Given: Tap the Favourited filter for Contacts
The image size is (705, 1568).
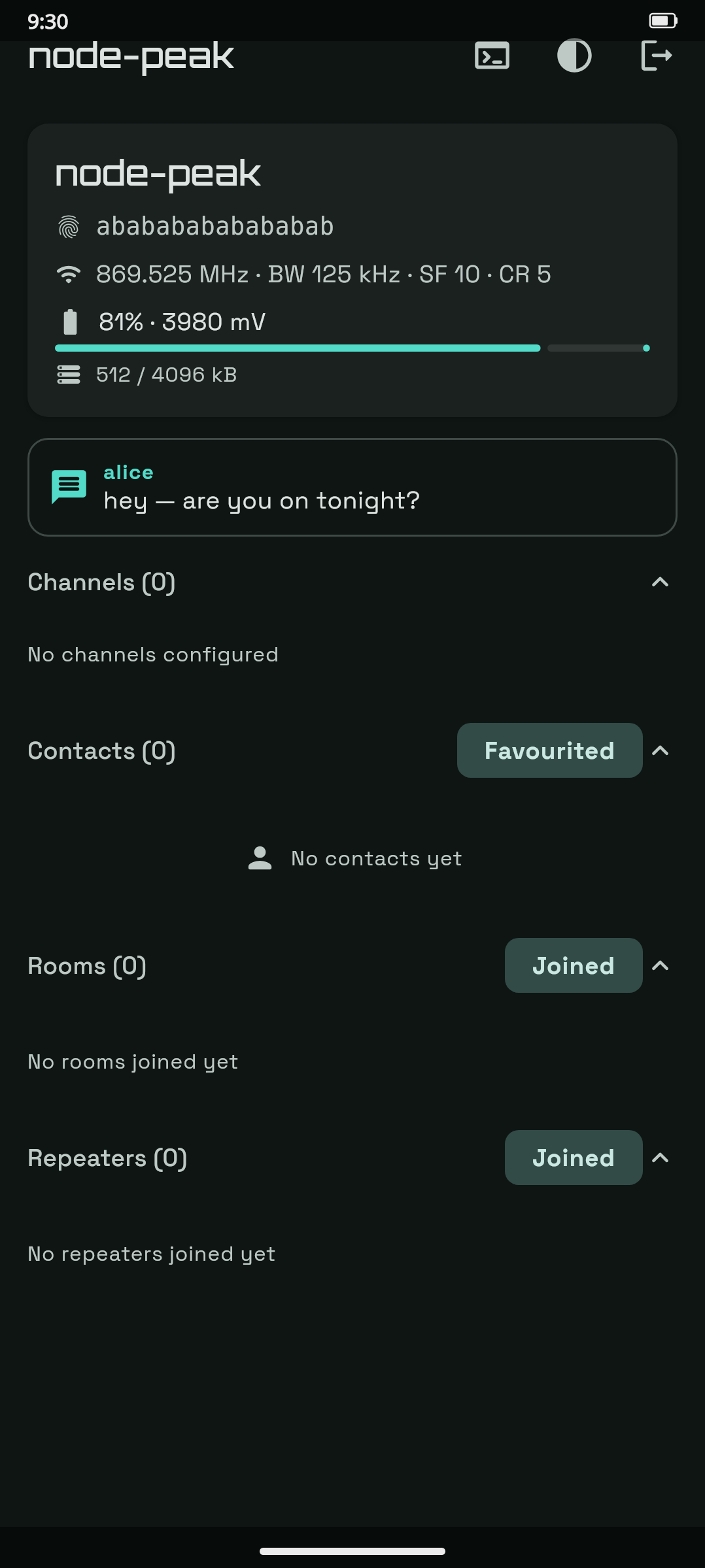Looking at the screenshot, I should point(549,750).
